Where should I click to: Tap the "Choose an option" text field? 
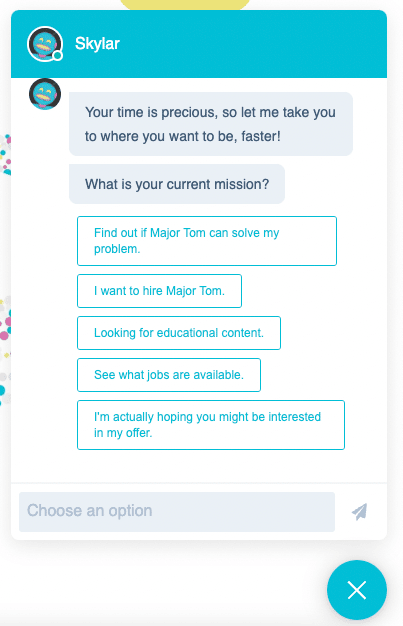tap(177, 511)
